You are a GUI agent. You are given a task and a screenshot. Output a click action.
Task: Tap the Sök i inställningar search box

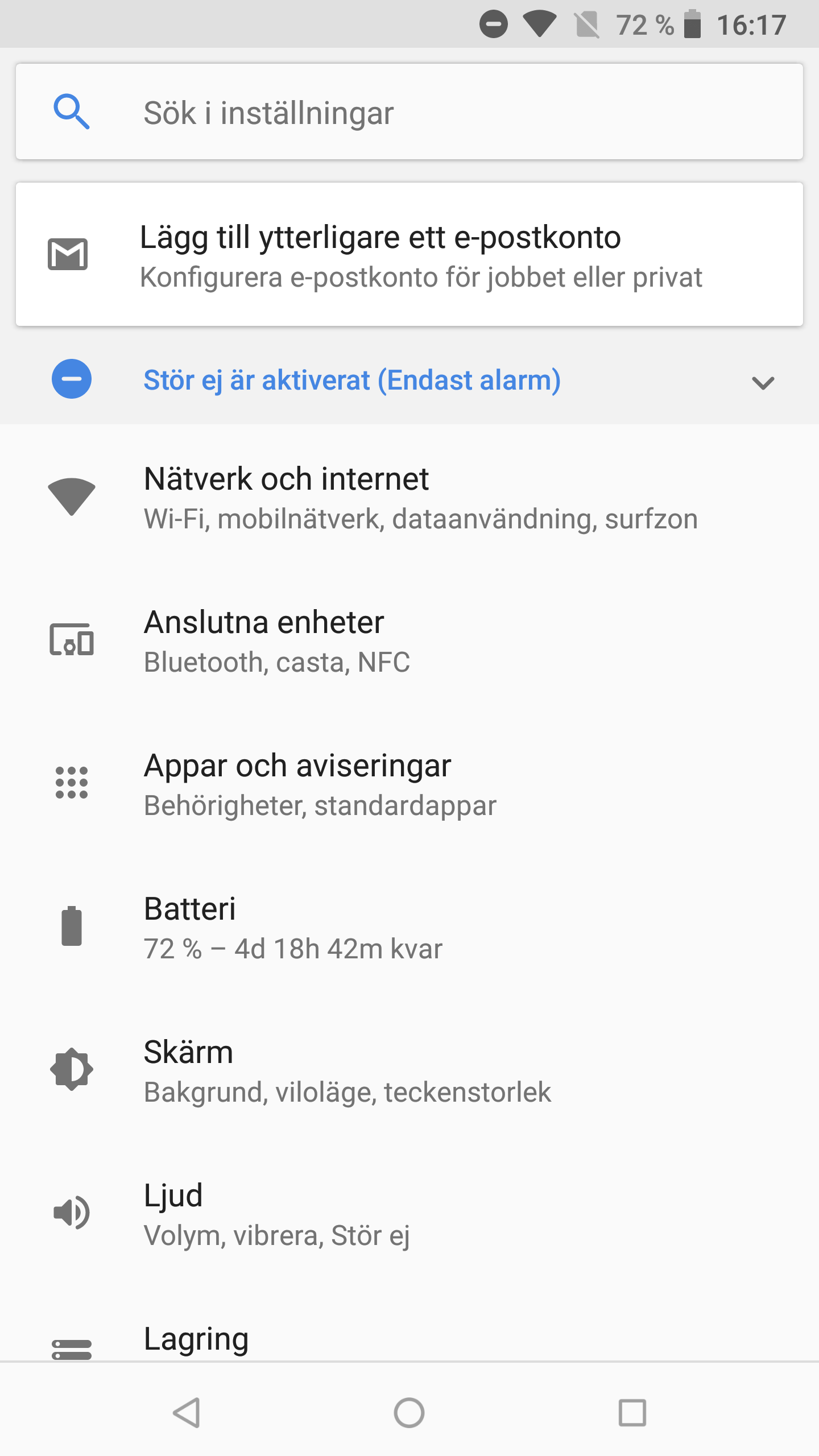tap(409, 112)
